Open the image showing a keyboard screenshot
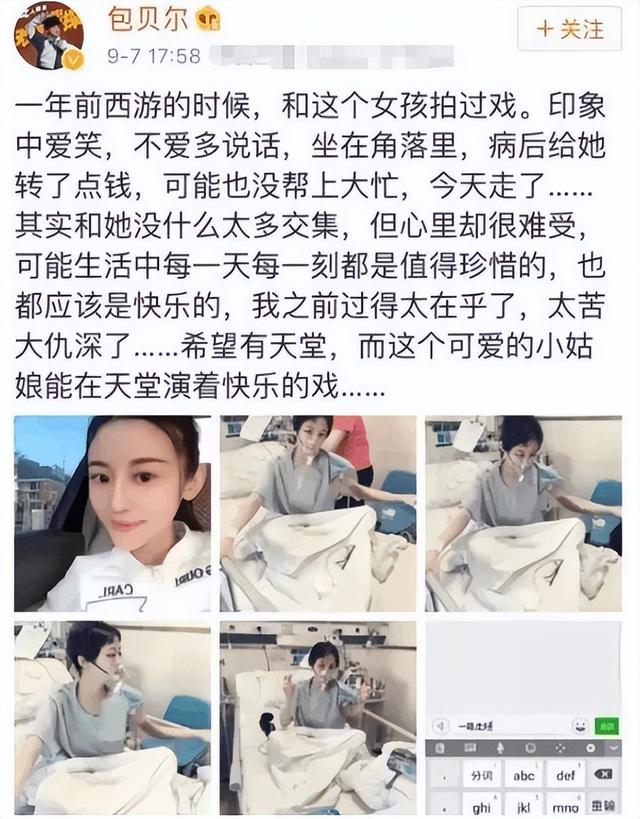Image resolution: width=640 pixels, height=819 pixels. pos(523,718)
